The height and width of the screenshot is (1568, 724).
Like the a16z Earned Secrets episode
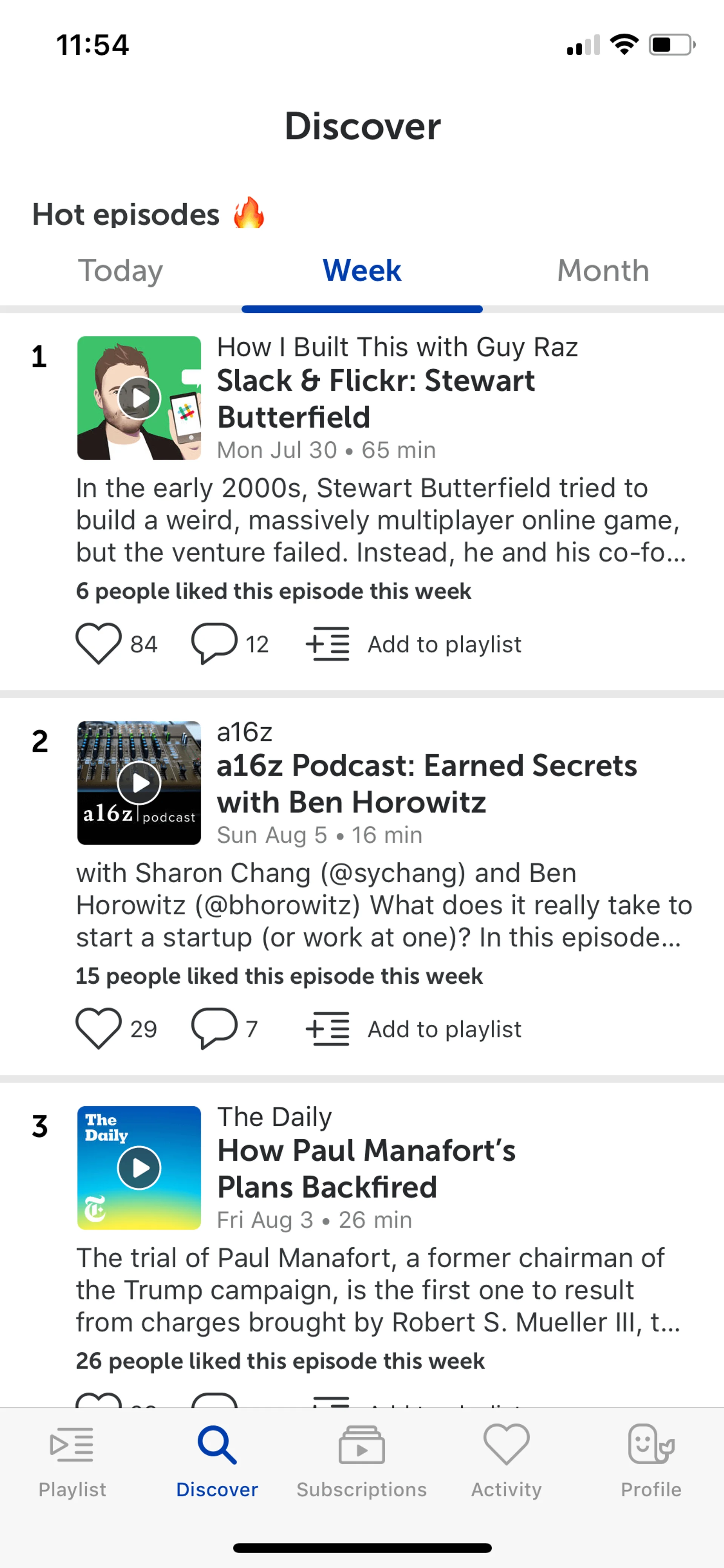(x=98, y=1028)
